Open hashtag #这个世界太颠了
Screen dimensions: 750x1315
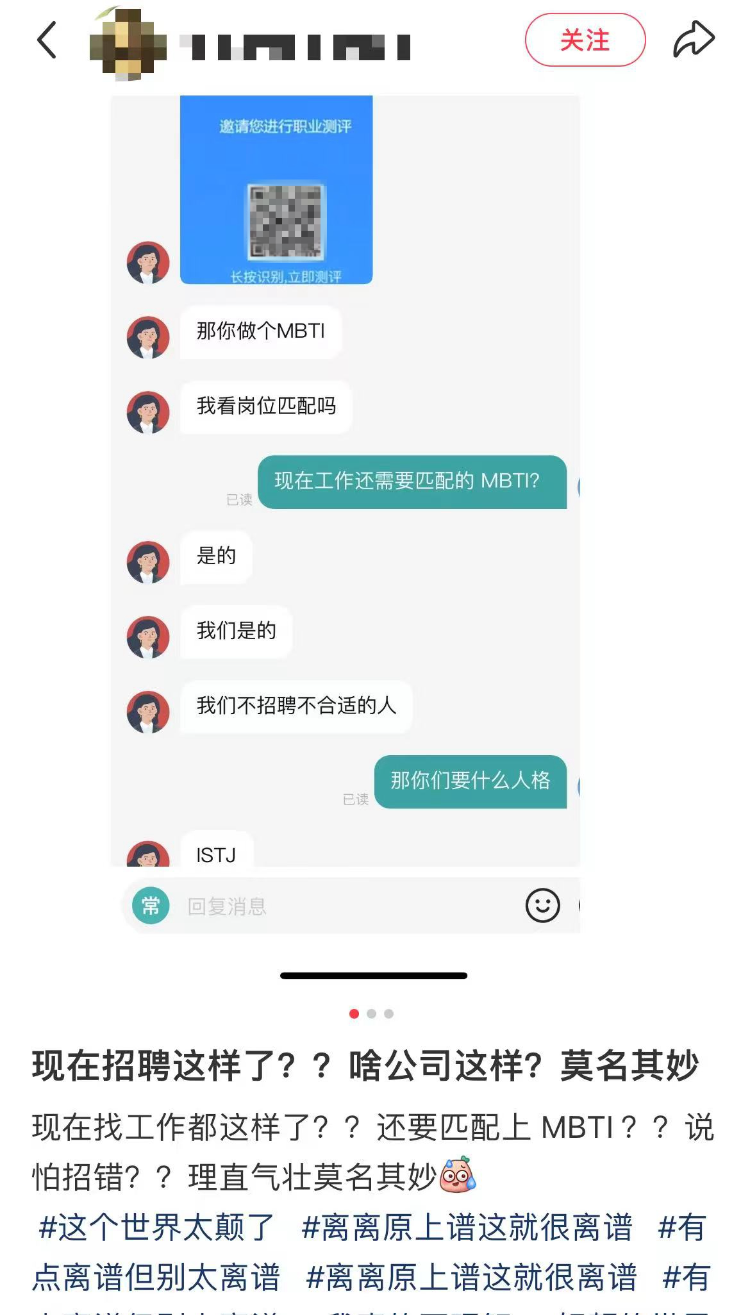point(157,1227)
